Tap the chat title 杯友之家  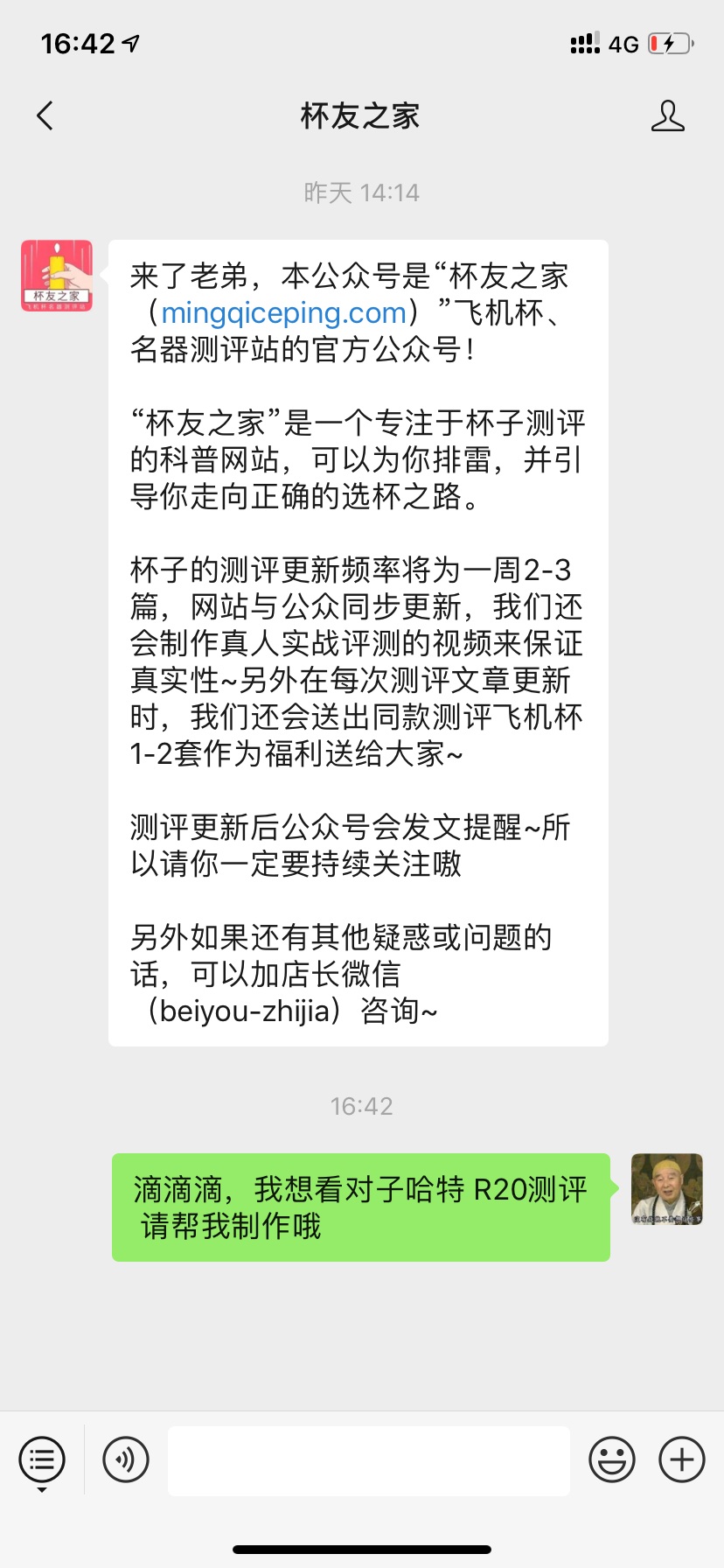tap(361, 115)
